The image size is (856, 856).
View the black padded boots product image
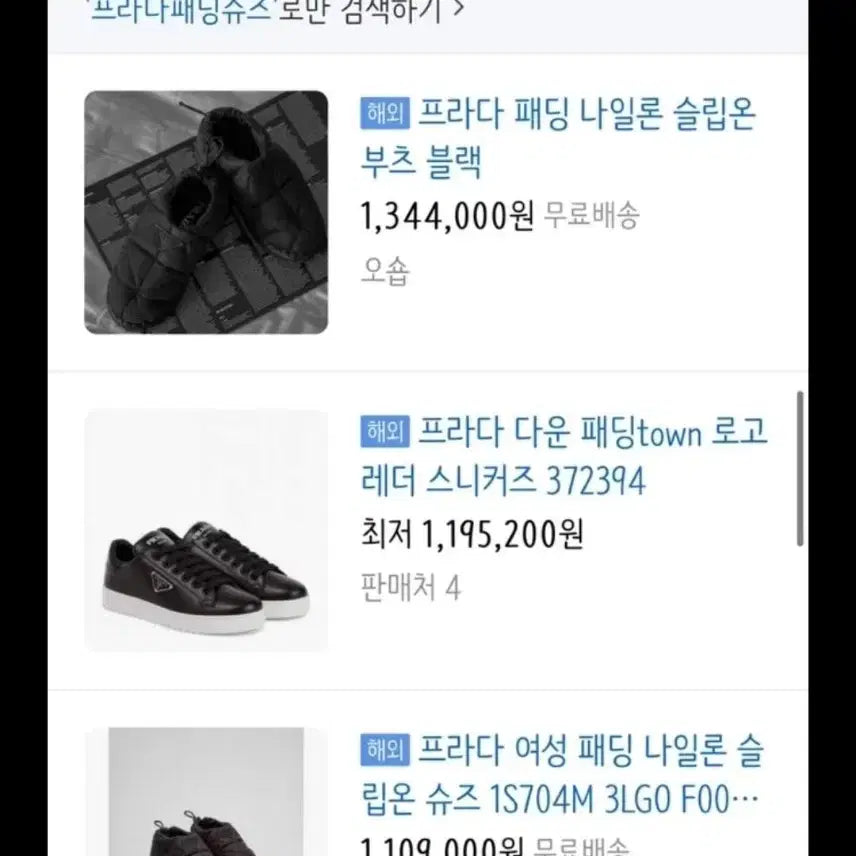206,212
